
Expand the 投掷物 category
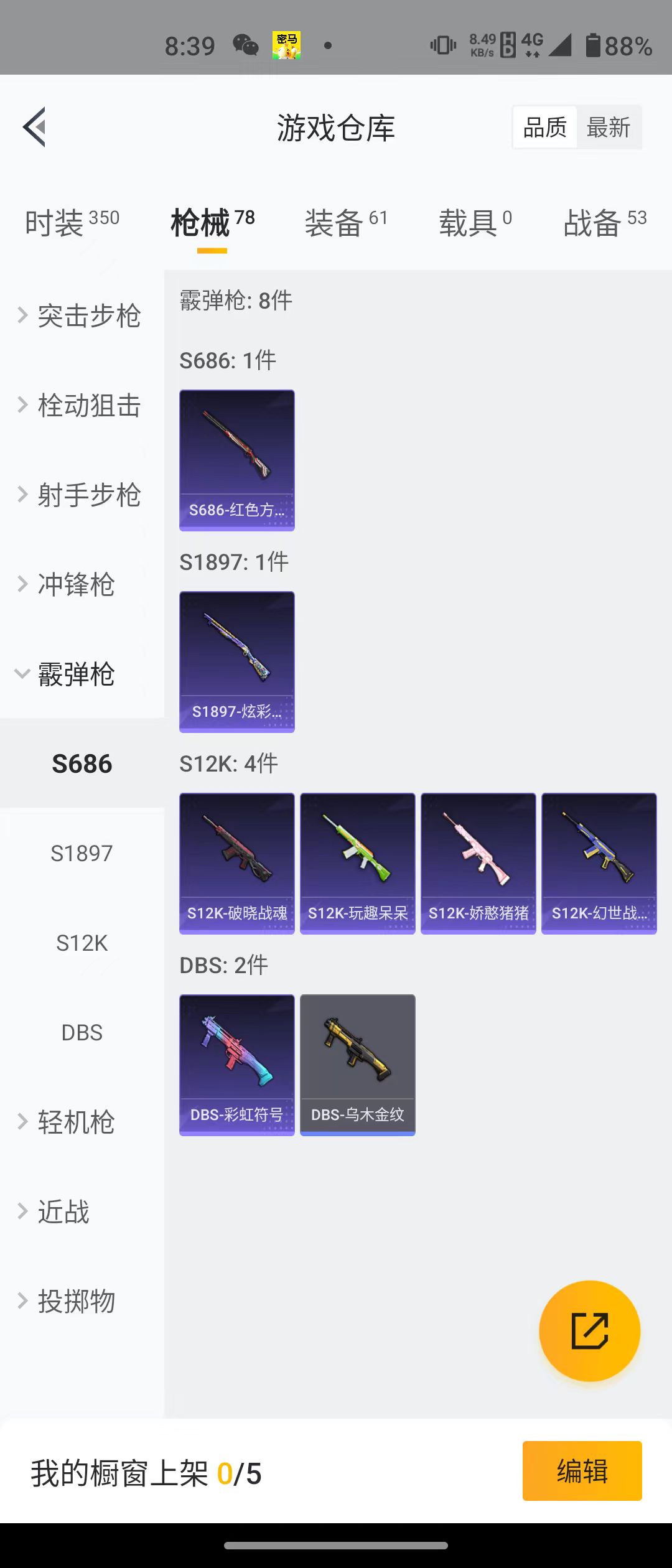click(x=68, y=1301)
